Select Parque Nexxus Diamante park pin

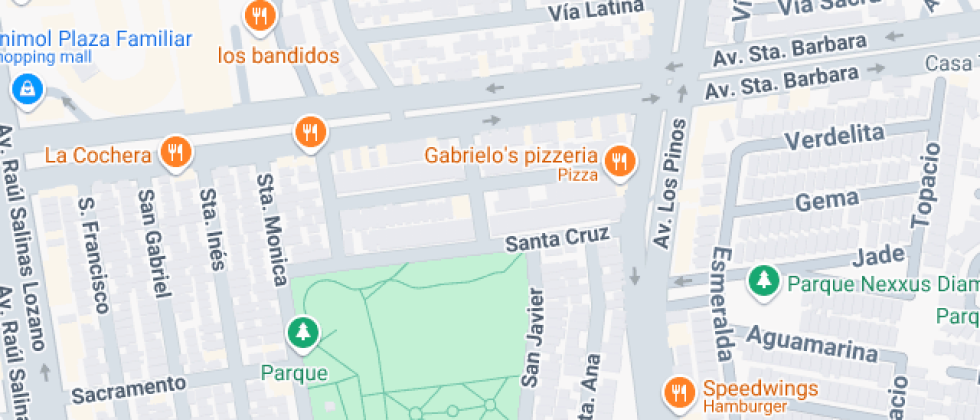pyautogui.click(x=765, y=279)
